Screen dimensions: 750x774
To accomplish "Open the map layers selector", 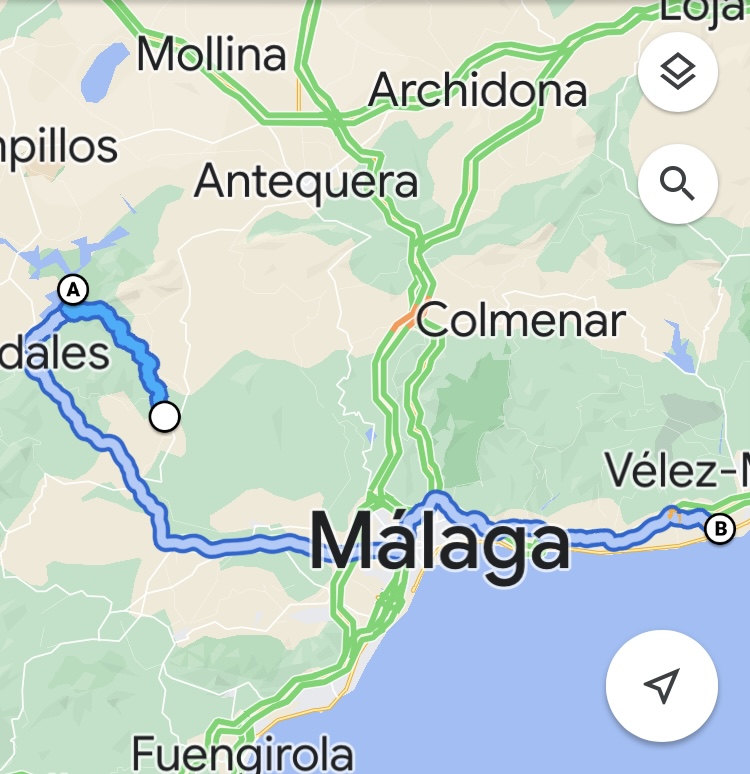I will tap(678, 72).
